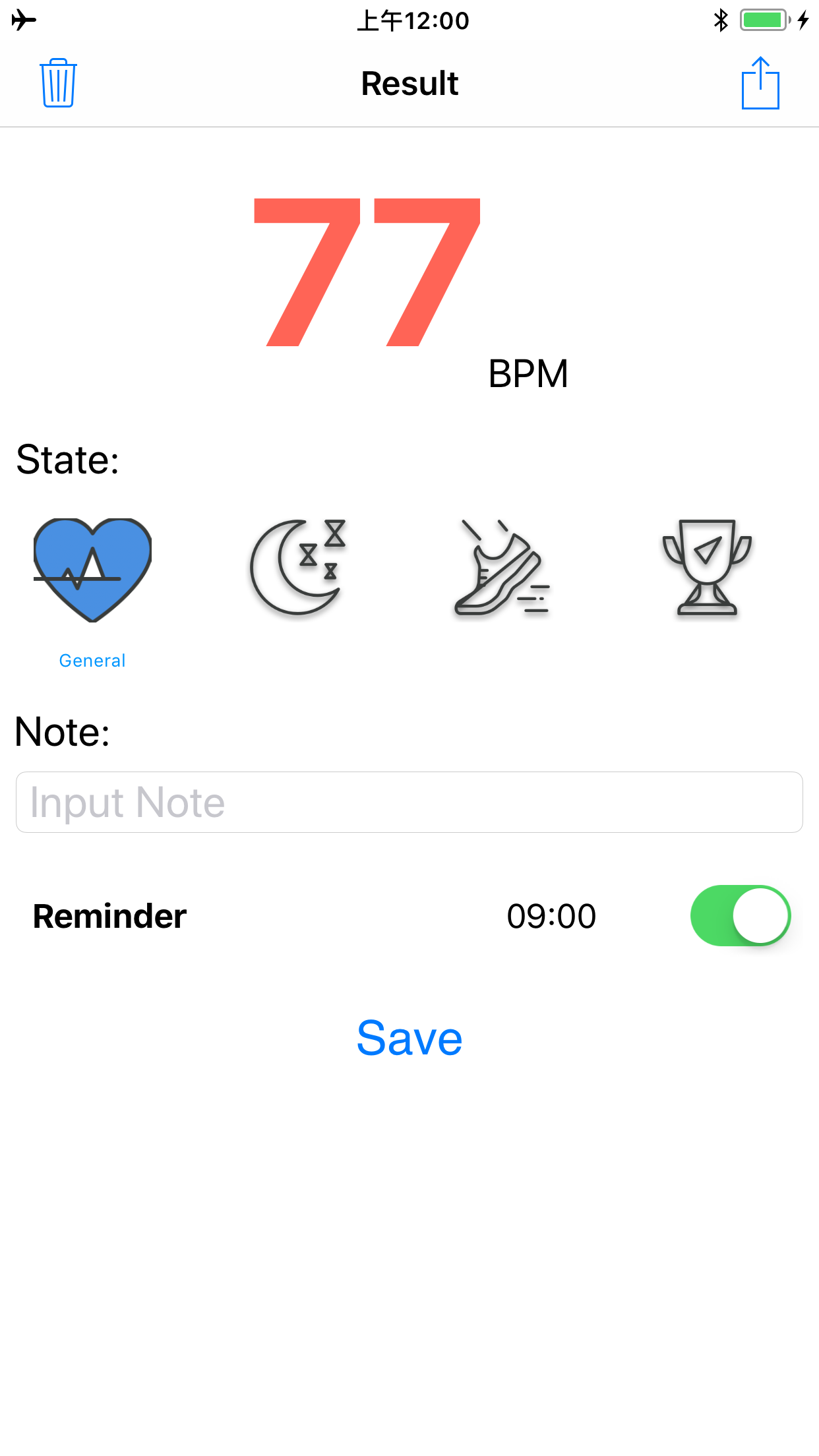Tap the Reminder text label
This screenshot has width=819, height=1456.
[109, 915]
